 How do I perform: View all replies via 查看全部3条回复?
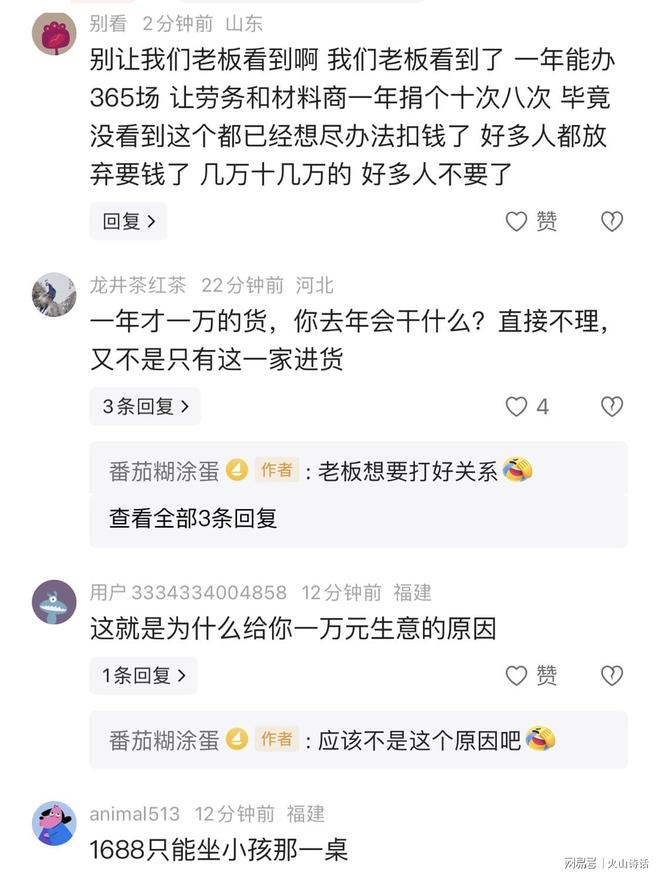[x=193, y=518]
